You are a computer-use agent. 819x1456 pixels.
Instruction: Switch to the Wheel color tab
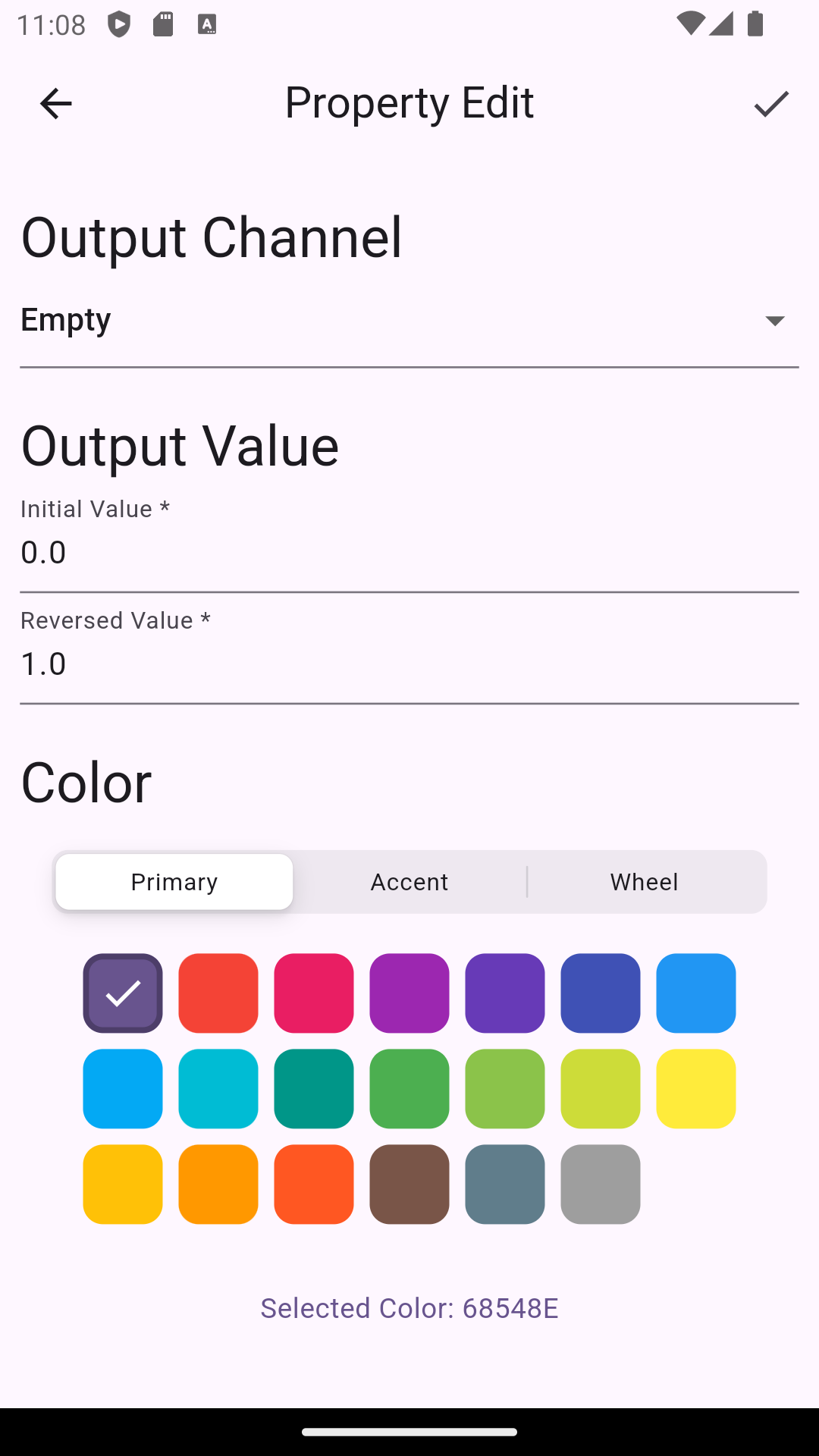tap(645, 882)
